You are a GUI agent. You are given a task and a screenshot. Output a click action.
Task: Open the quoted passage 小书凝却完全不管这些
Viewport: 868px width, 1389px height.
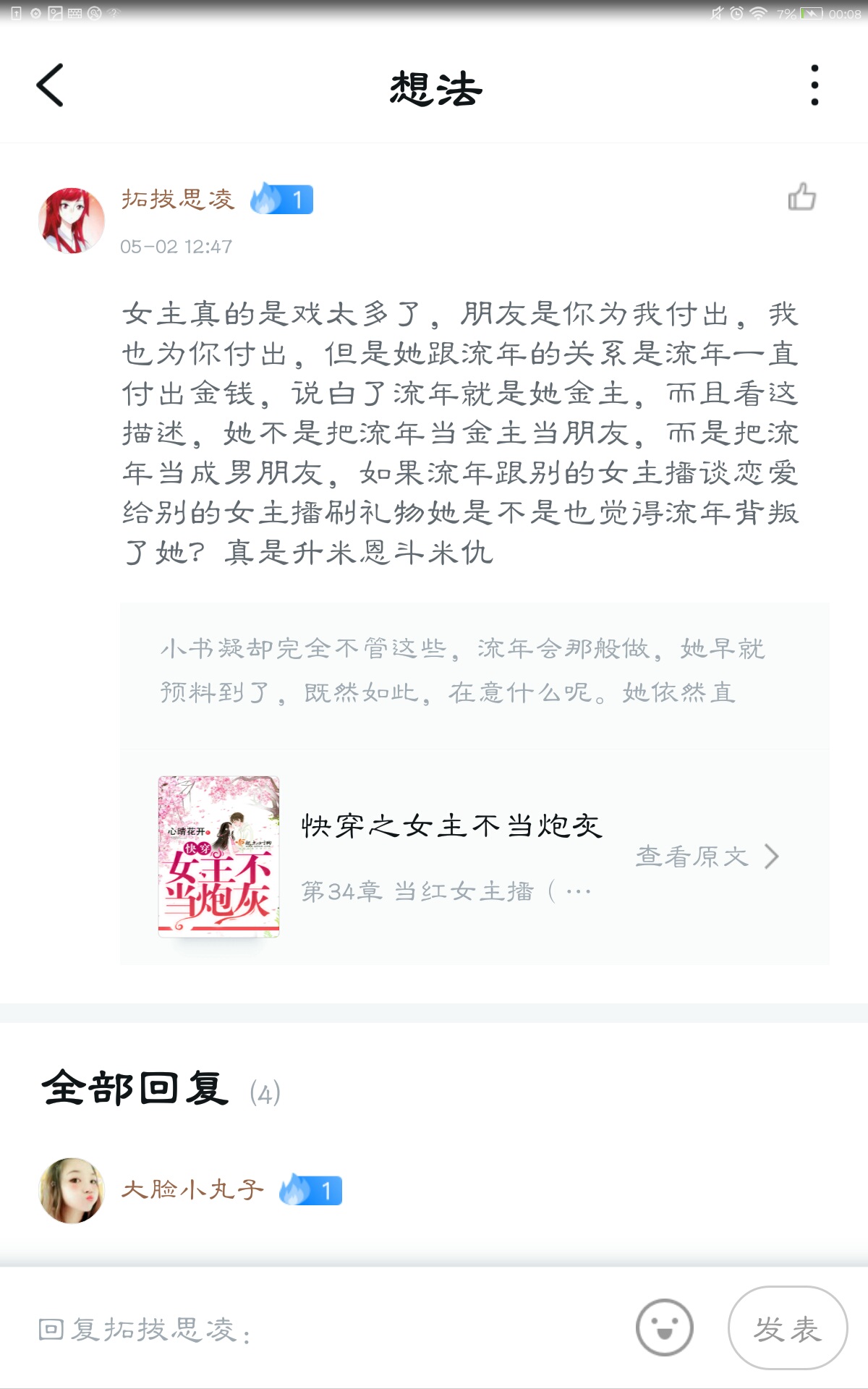pos(463,671)
